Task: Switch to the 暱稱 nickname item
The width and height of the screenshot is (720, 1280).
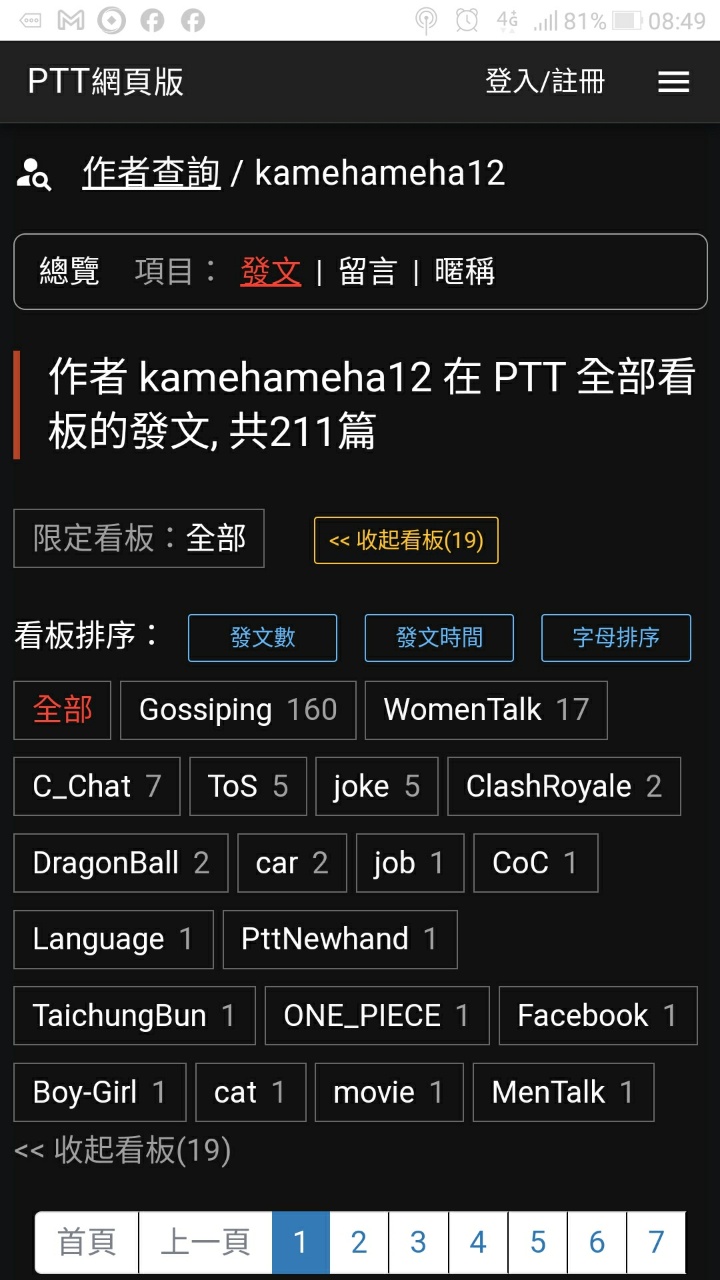Action: pyautogui.click(x=464, y=272)
